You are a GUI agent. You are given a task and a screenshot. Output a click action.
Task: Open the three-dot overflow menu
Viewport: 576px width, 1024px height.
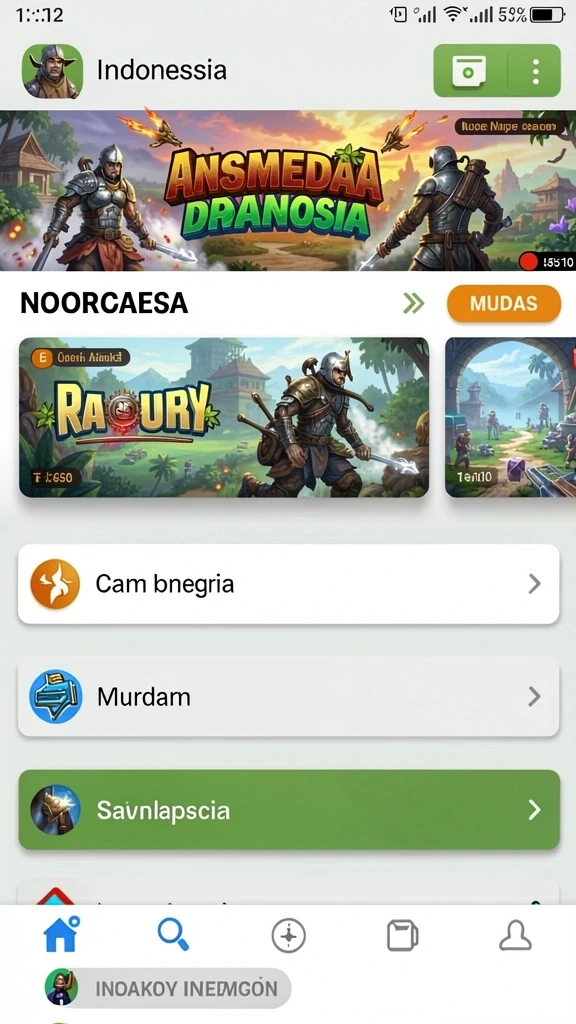click(535, 71)
